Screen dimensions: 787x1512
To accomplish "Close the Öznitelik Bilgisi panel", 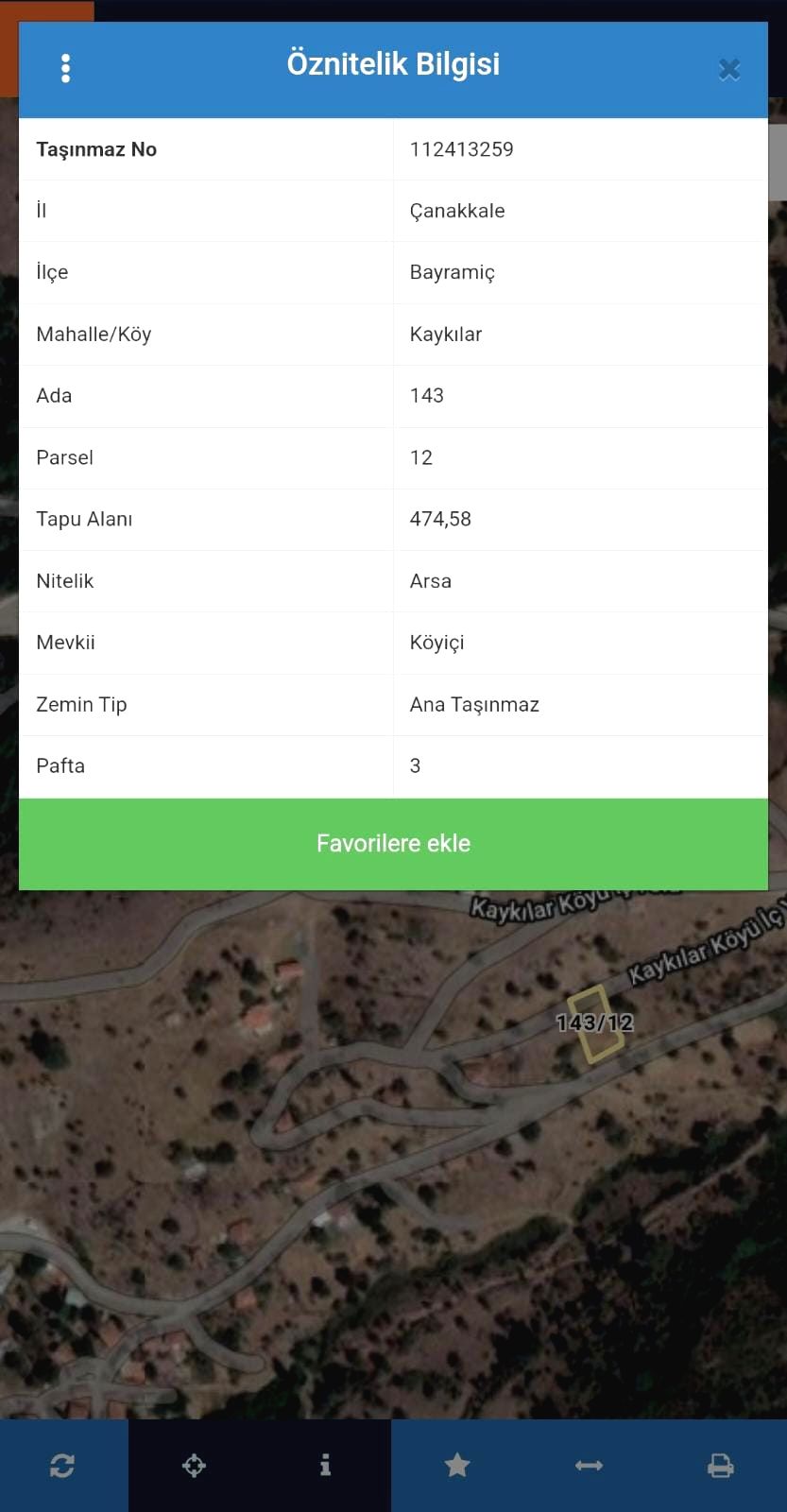I will click(x=728, y=69).
